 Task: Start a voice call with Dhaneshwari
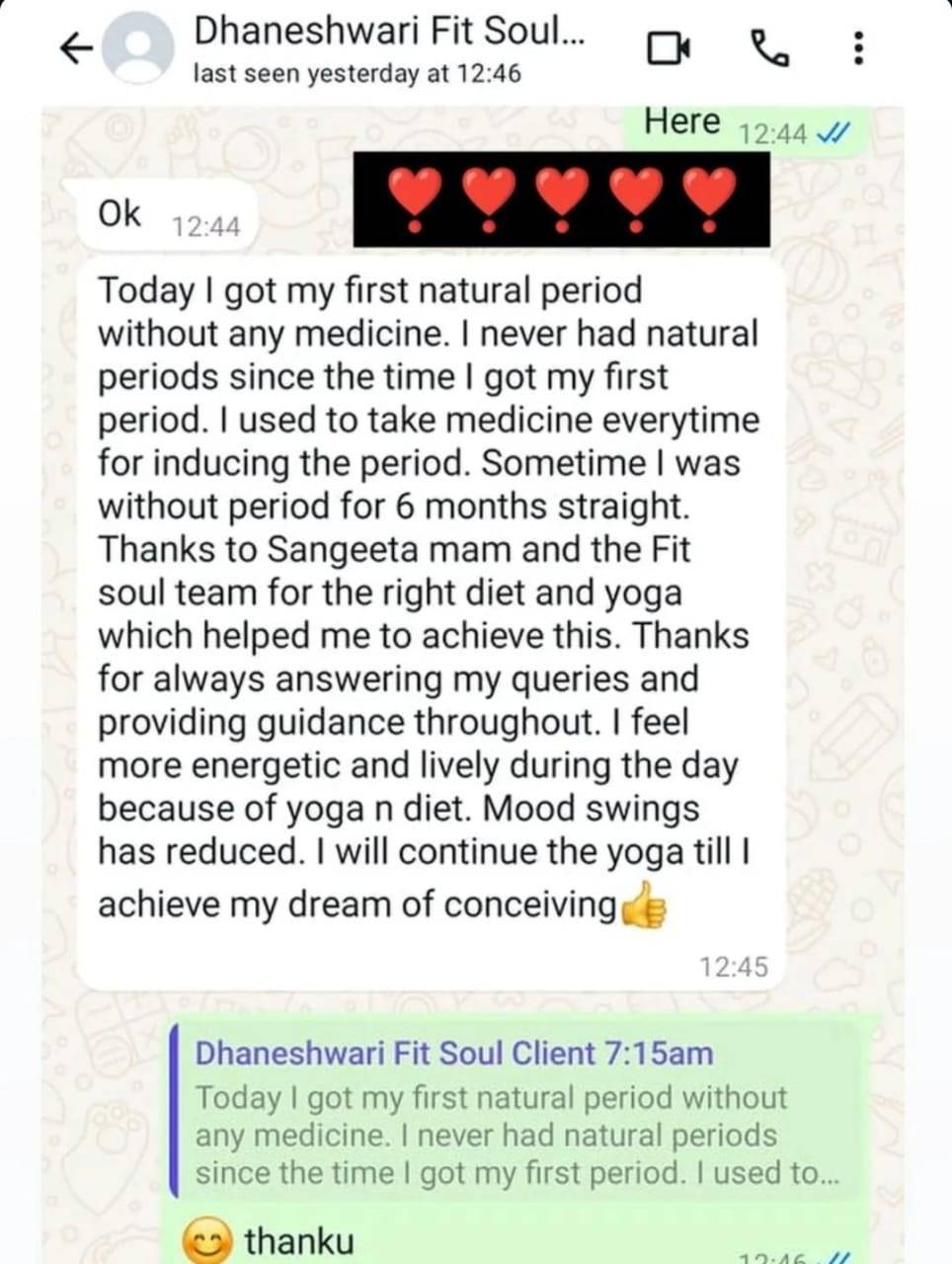click(x=769, y=47)
